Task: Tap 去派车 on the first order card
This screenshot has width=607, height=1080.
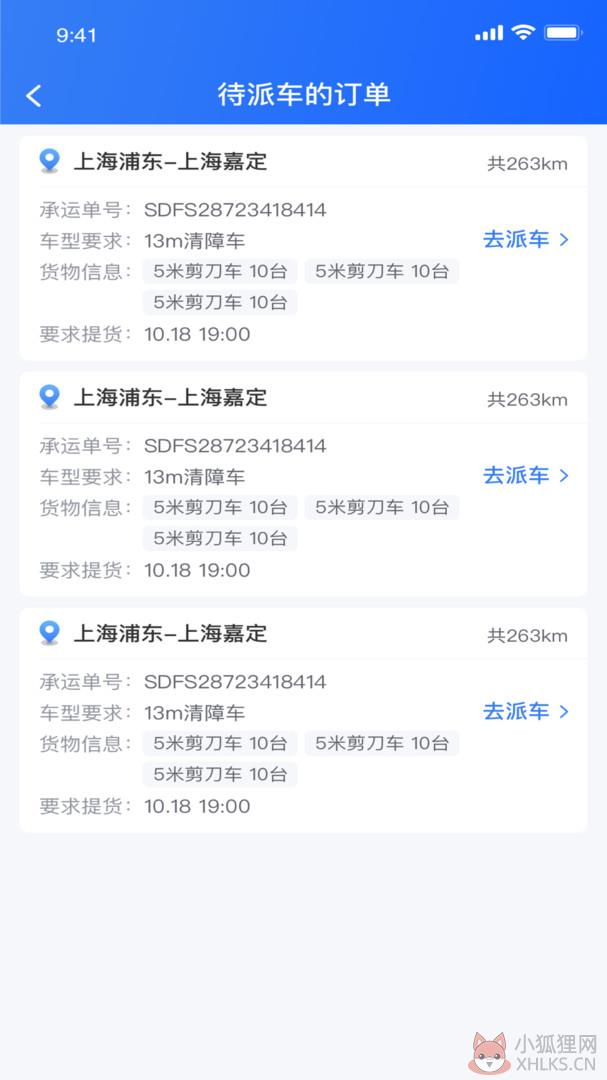Action: coord(526,240)
